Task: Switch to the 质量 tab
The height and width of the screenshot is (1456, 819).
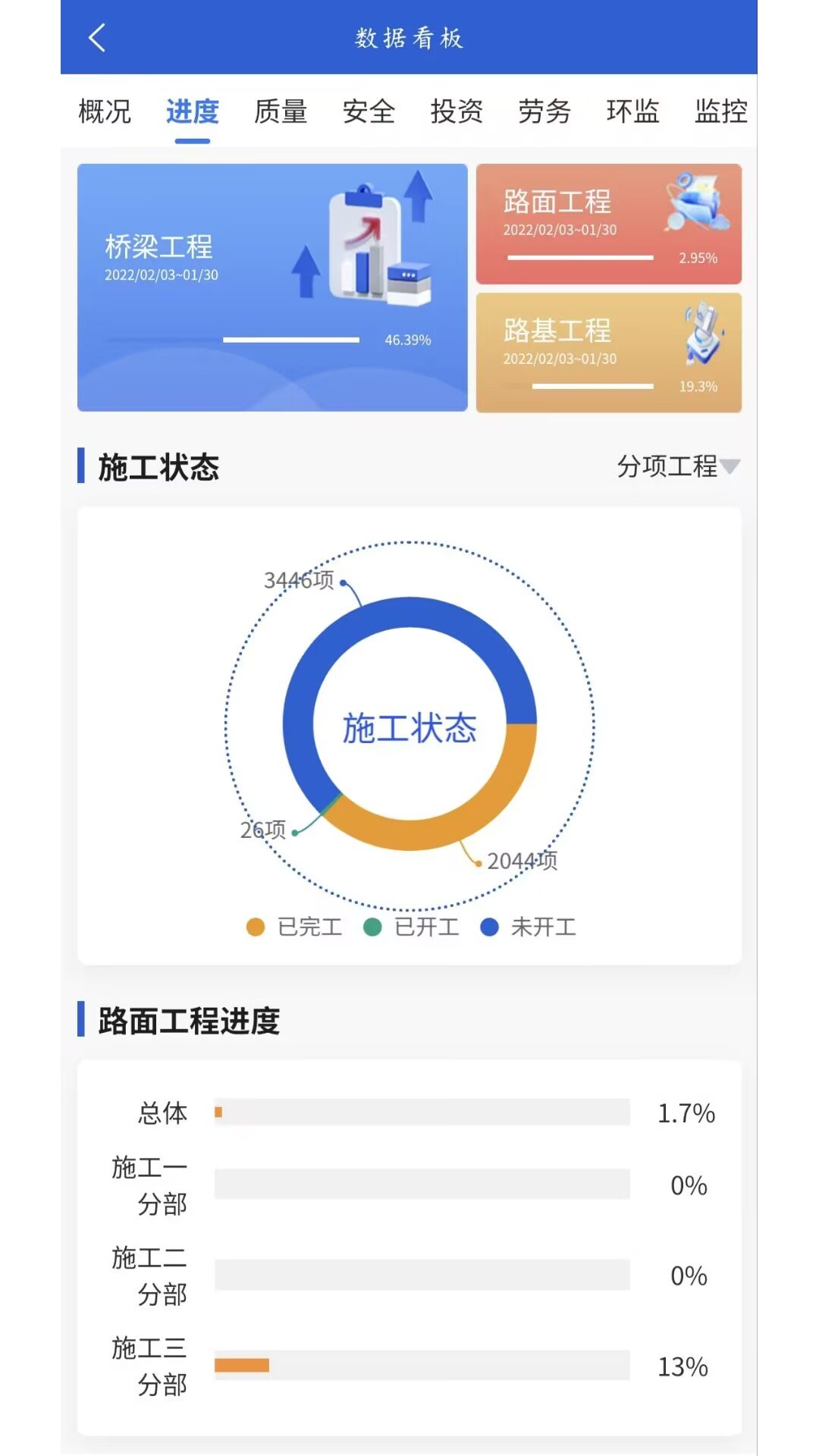Action: (x=281, y=112)
